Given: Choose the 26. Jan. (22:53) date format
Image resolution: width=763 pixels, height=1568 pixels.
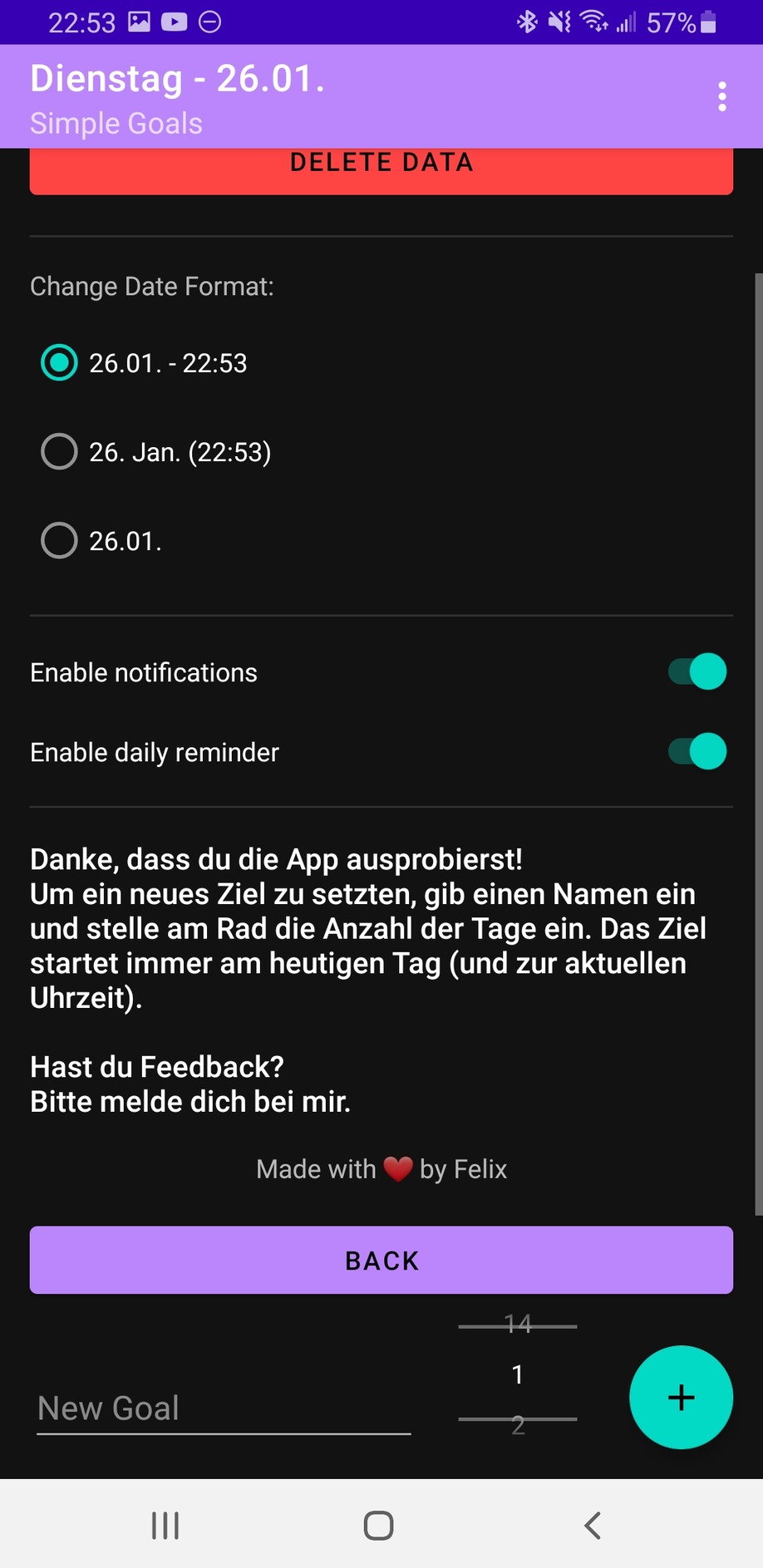Looking at the screenshot, I should point(156,452).
